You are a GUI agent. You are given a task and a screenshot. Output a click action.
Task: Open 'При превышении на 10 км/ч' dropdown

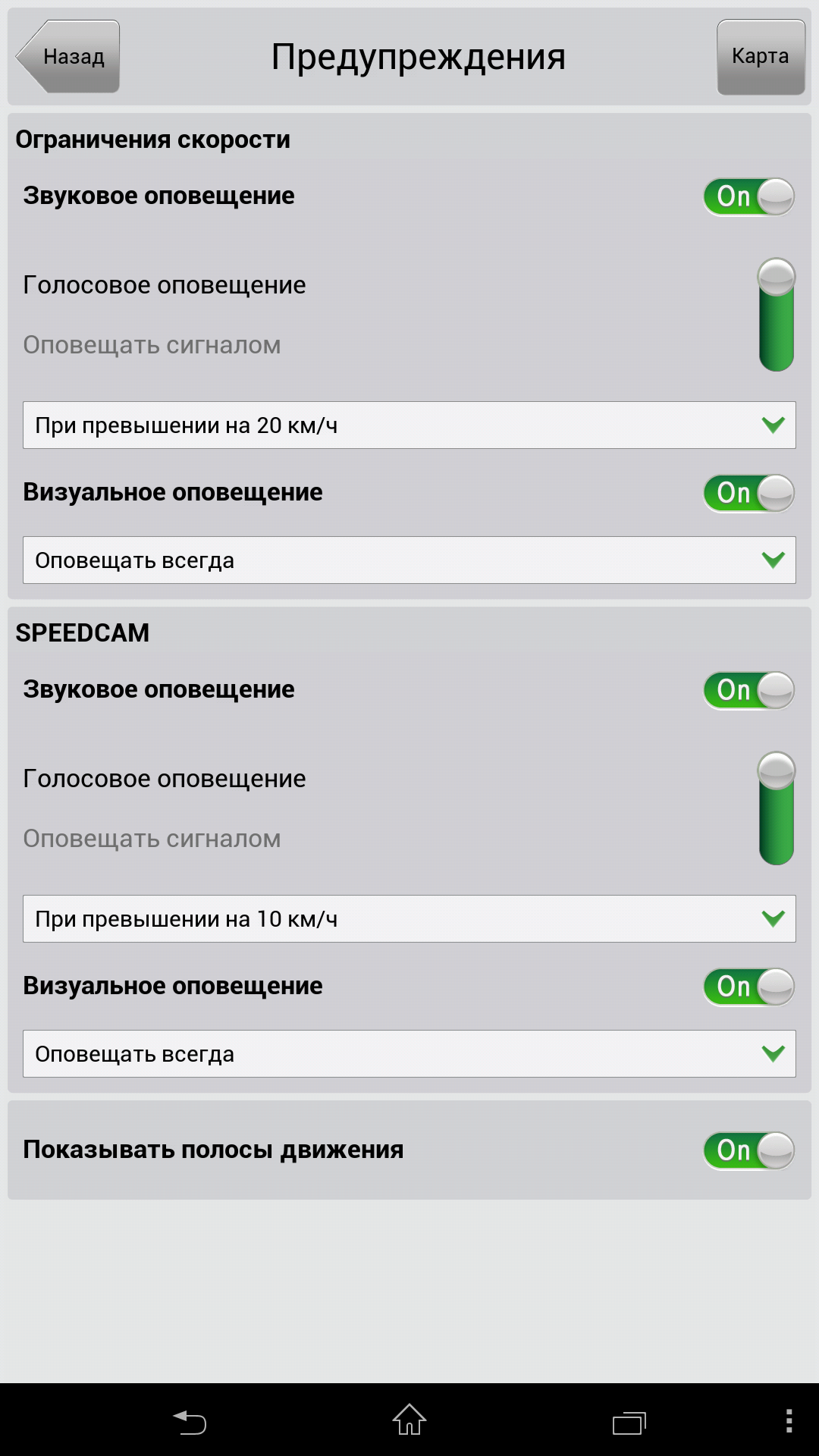point(409,919)
